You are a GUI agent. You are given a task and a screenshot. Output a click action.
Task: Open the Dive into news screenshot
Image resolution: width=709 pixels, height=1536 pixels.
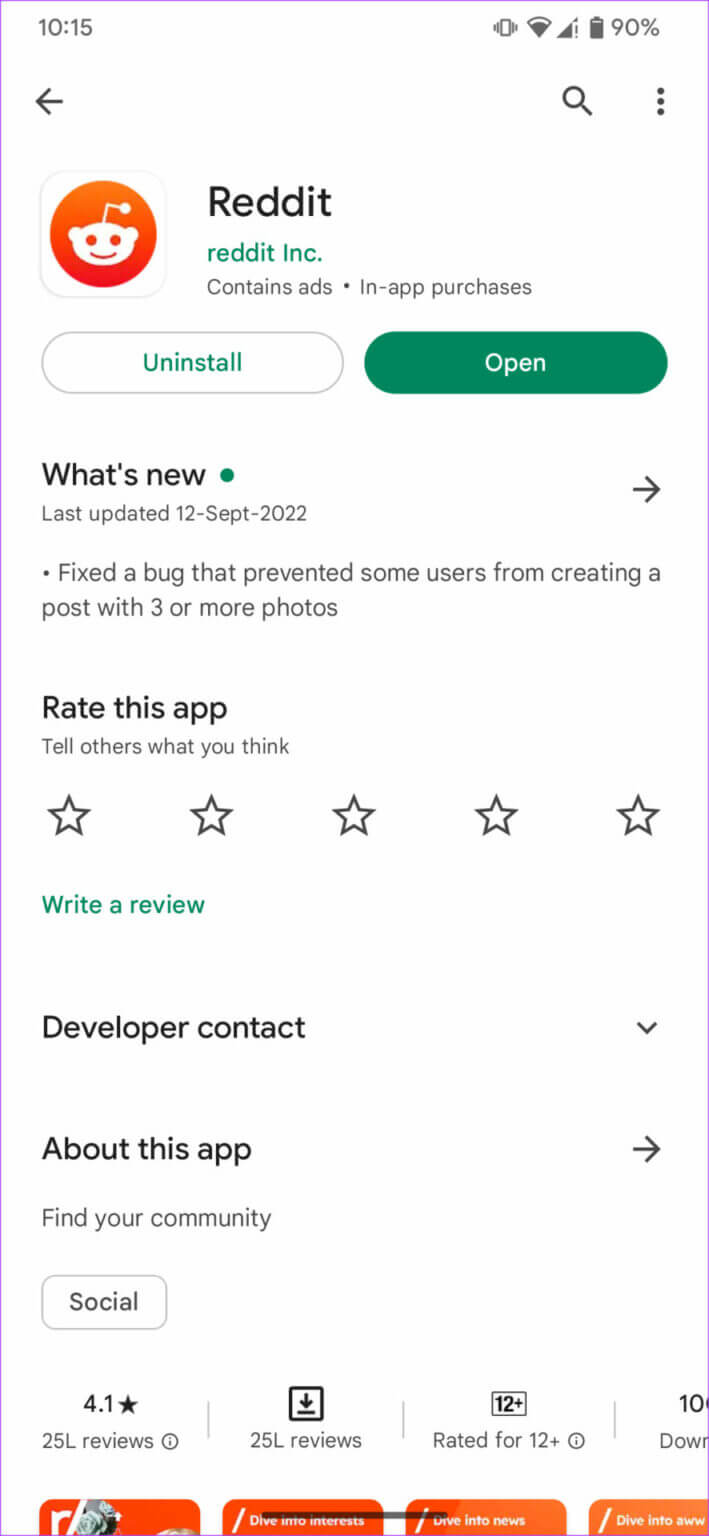click(x=486, y=1518)
